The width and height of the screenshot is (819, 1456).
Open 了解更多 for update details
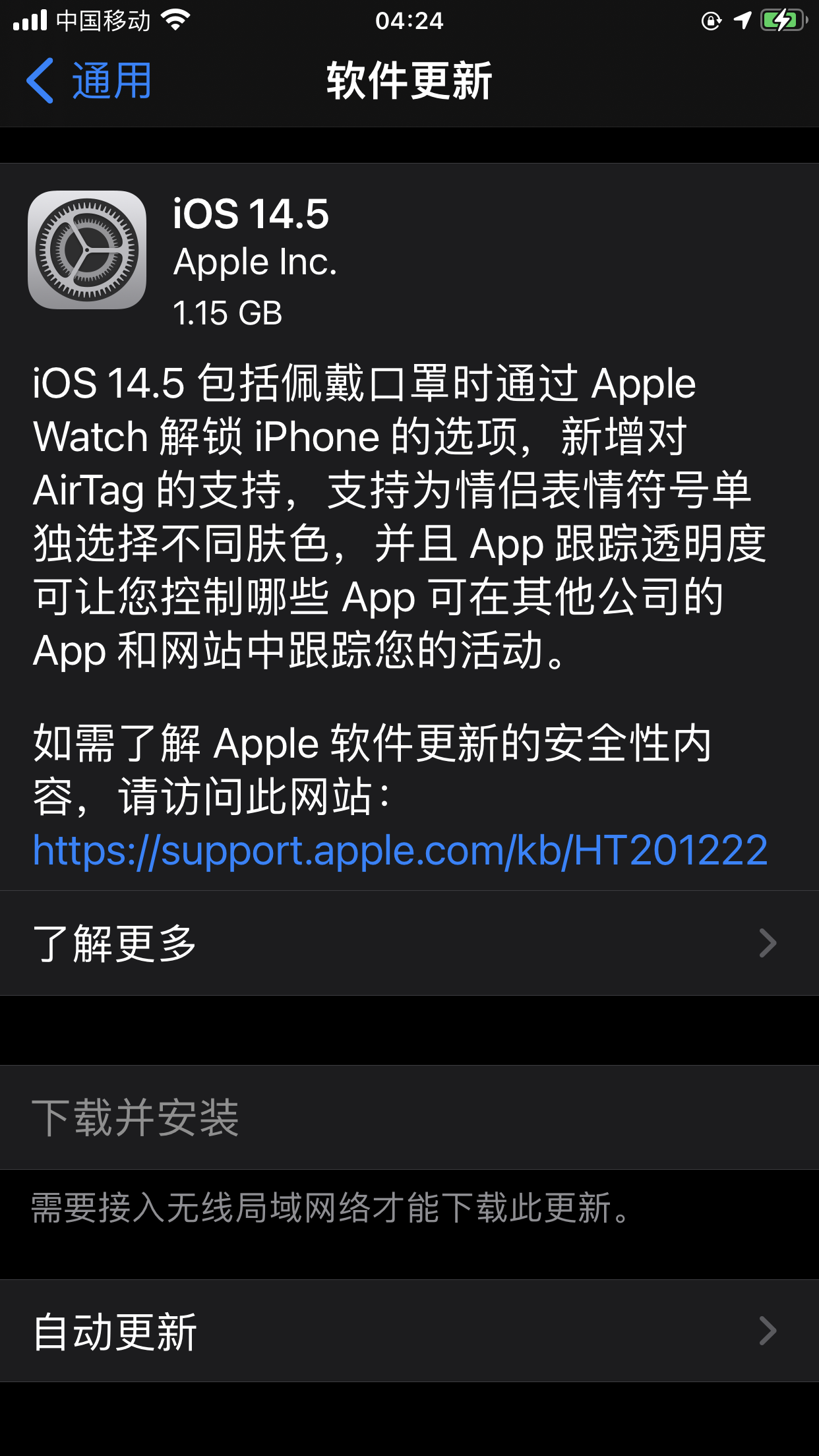[x=409, y=943]
